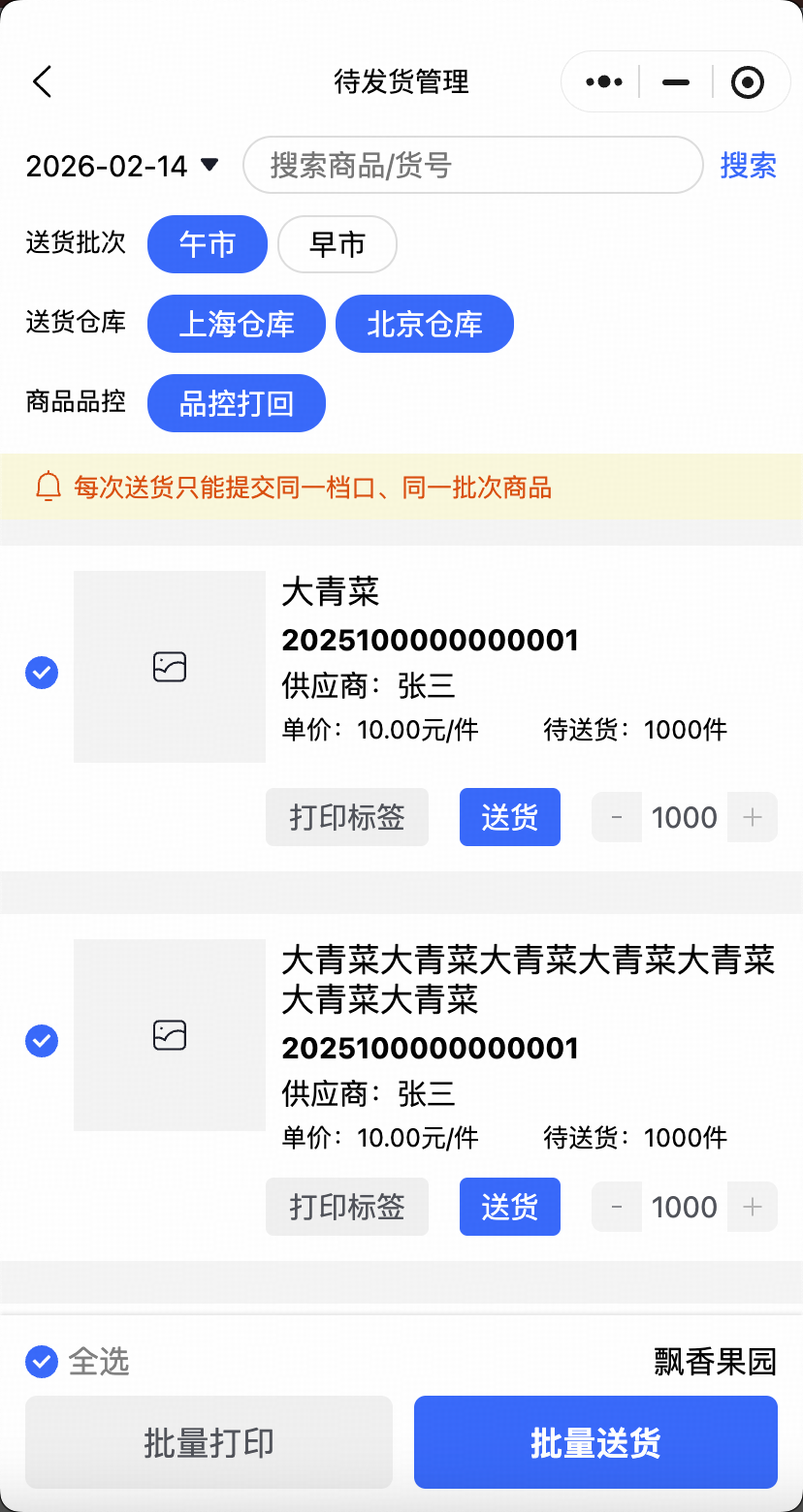Open the mini program more options menu
Viewport: 803px width, 1512px height.
pyautogui.click(x=603, y=82)
